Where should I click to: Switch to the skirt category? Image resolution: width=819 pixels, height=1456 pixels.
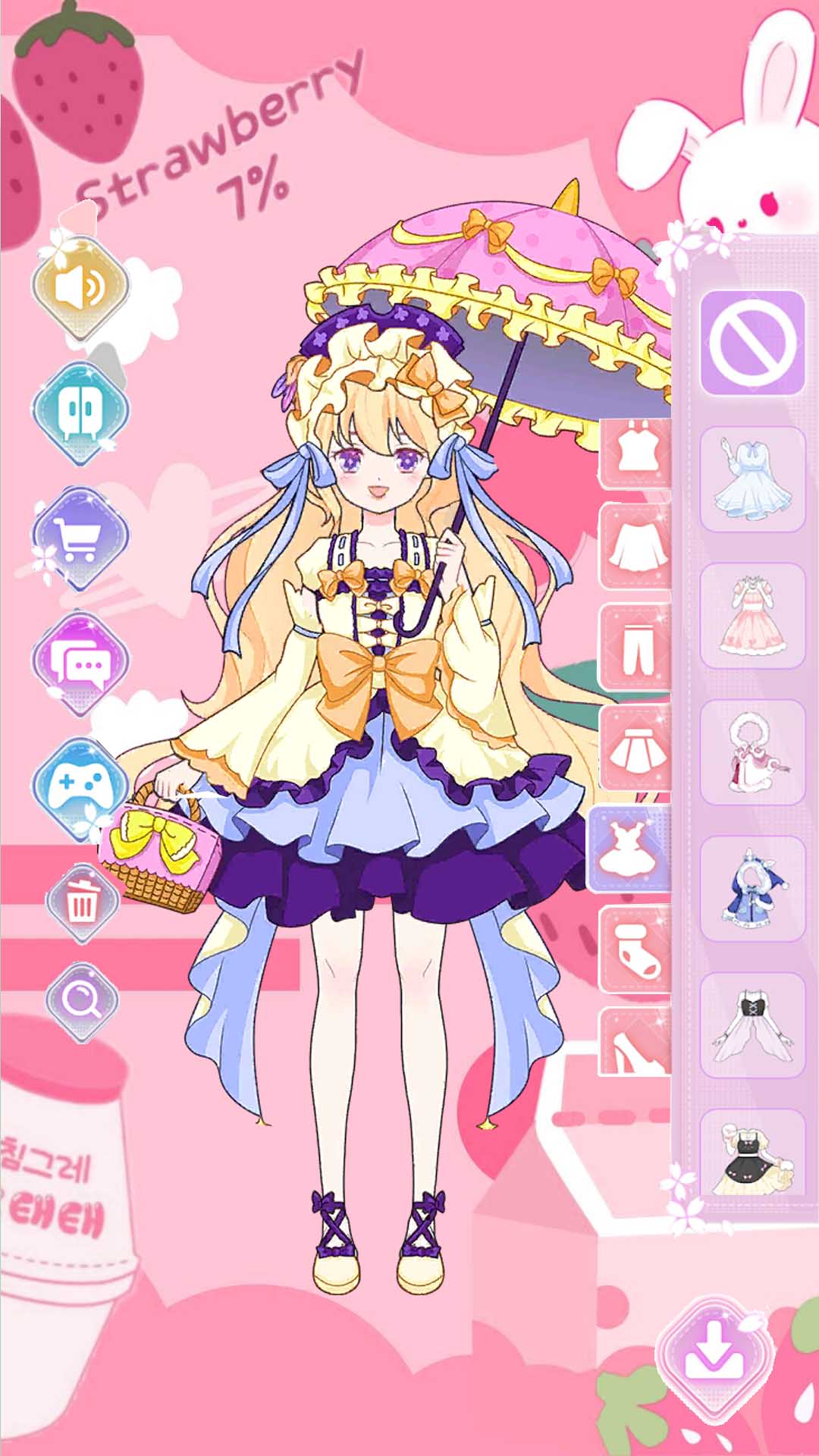(635, 748)
